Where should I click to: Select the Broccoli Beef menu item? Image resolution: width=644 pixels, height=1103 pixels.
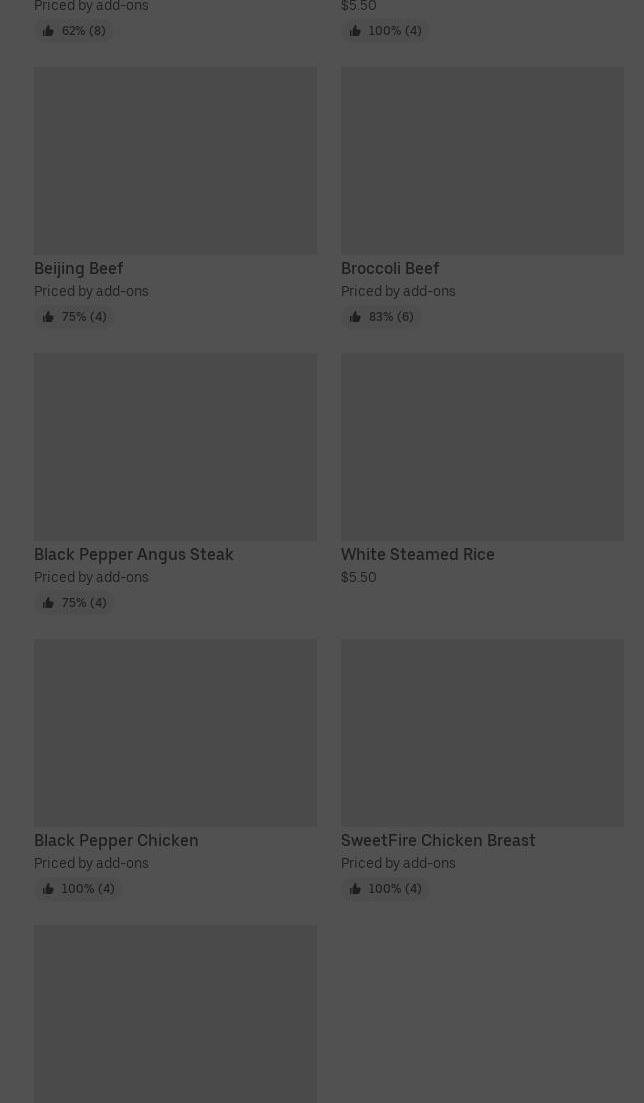point(482,196)
